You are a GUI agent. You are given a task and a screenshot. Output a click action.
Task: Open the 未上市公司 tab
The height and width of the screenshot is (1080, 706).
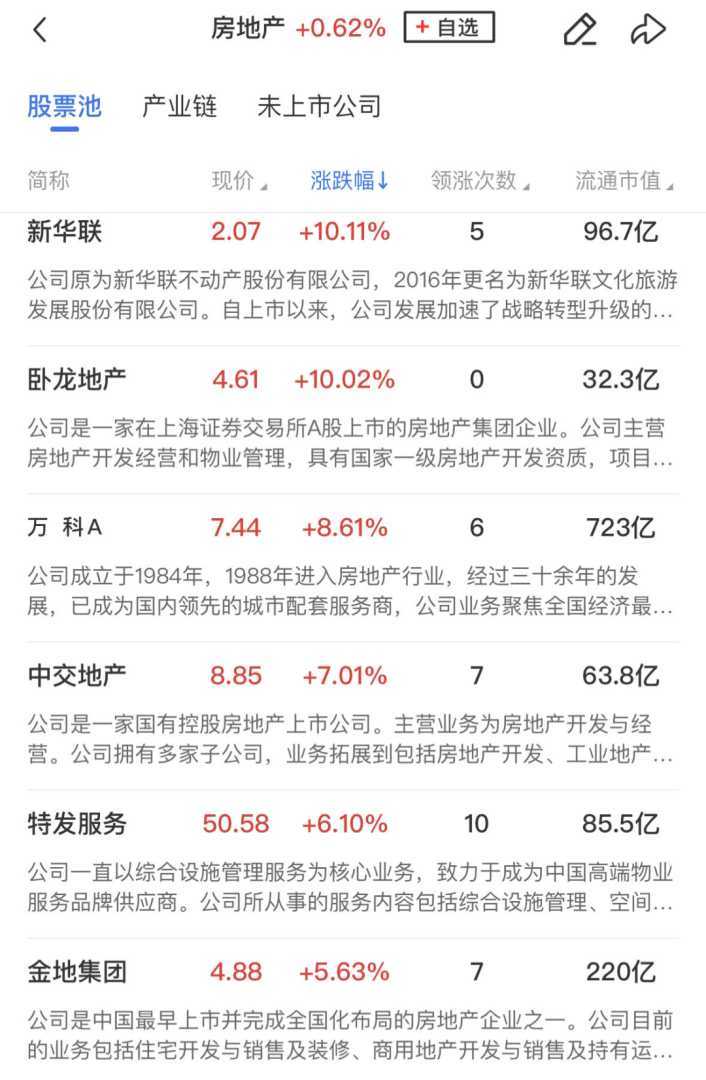319,107
